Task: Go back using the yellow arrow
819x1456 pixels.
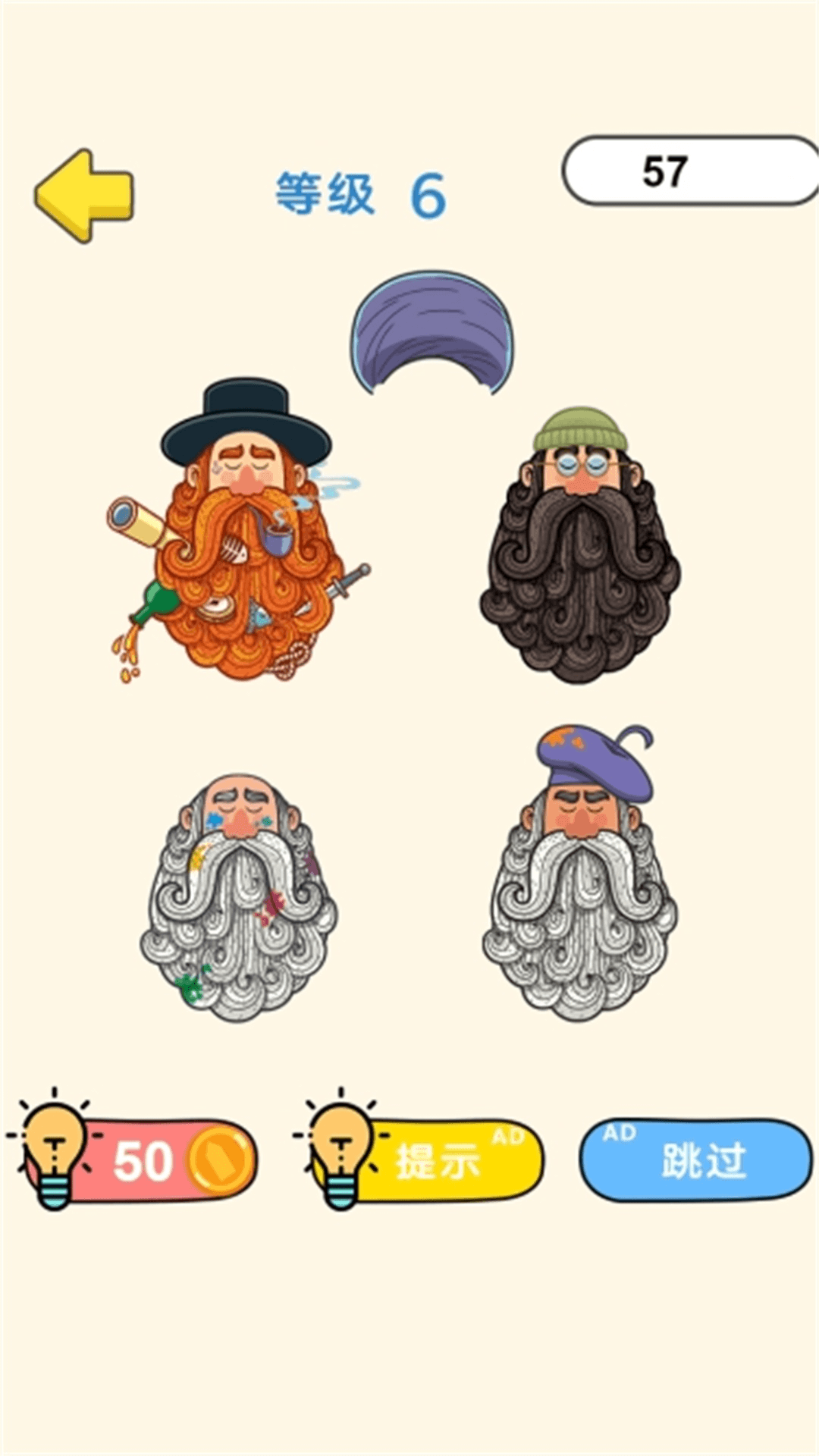Action: coord(83,196)
